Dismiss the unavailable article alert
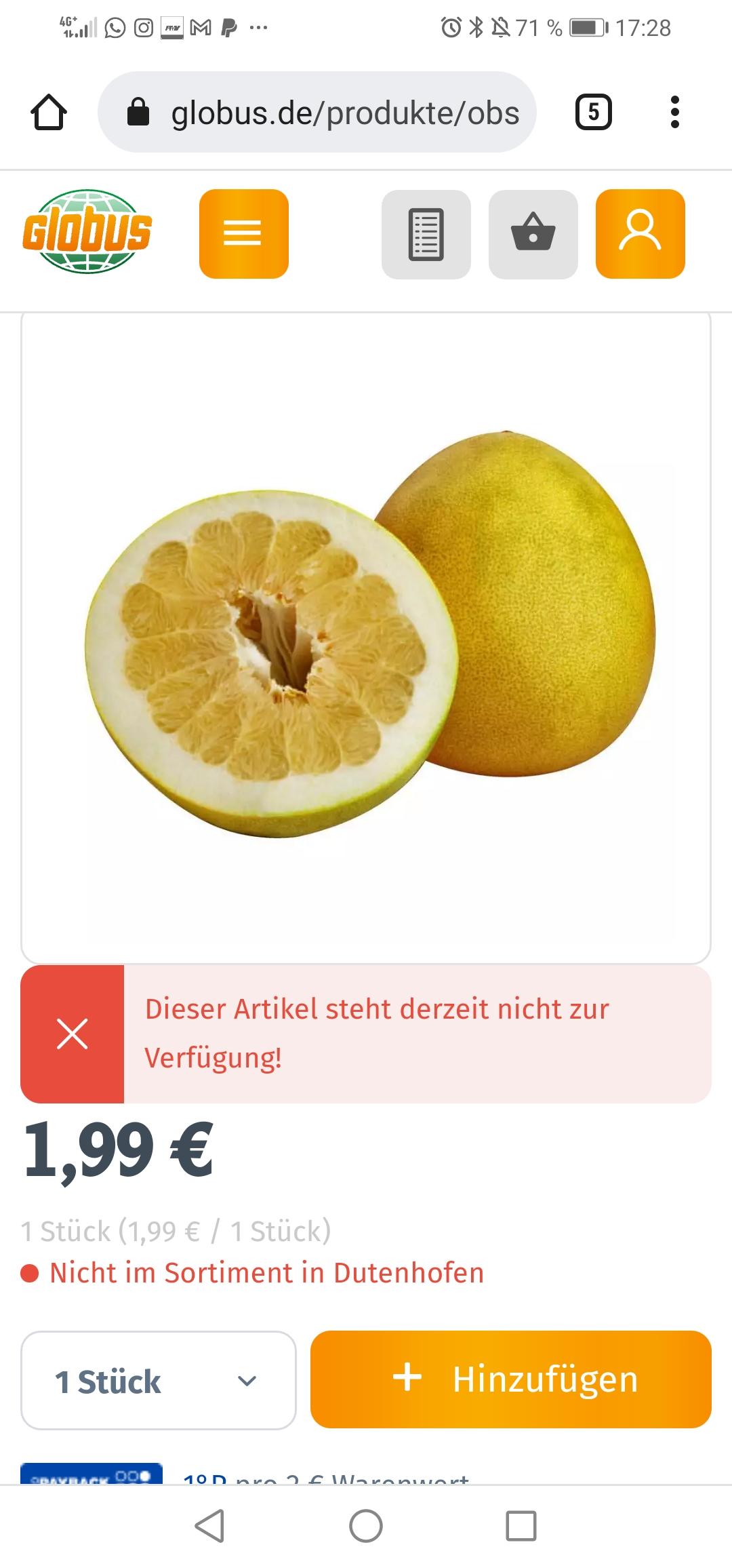The image size is (732, 1568). click(73, 1034)
